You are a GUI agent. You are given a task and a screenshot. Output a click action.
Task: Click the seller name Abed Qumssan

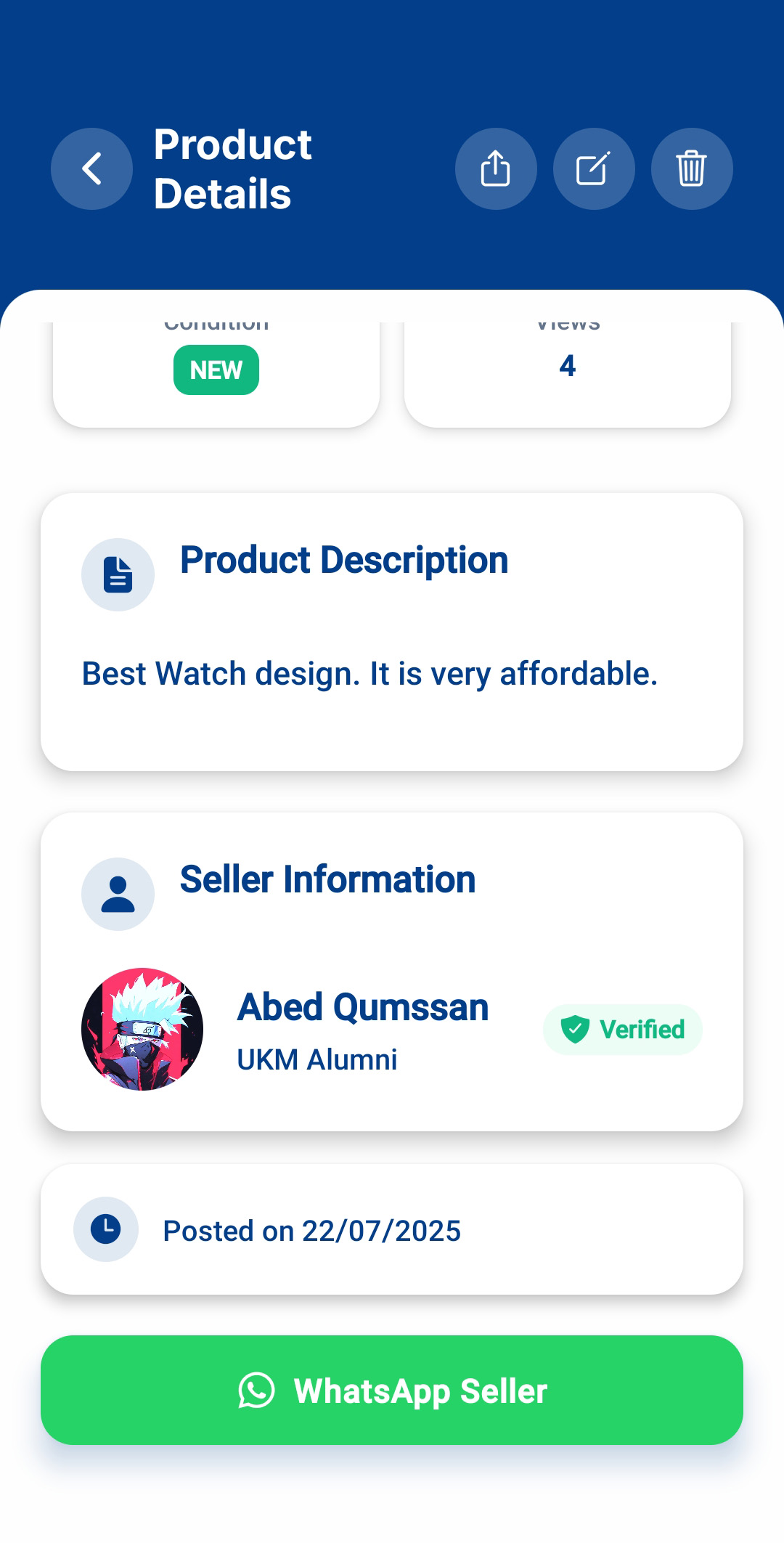tap(362, 1007)
